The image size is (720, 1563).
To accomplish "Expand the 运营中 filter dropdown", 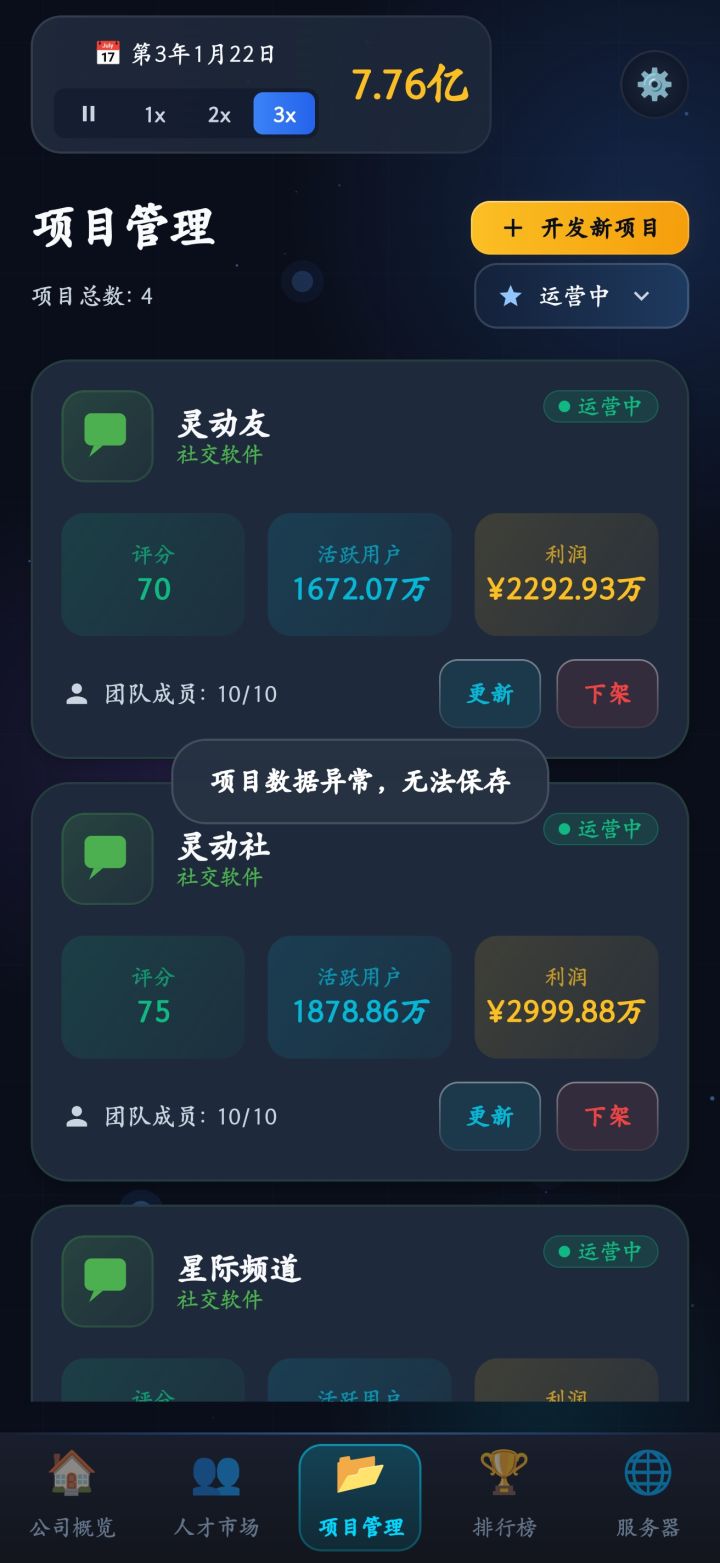I will coord(581,296).
